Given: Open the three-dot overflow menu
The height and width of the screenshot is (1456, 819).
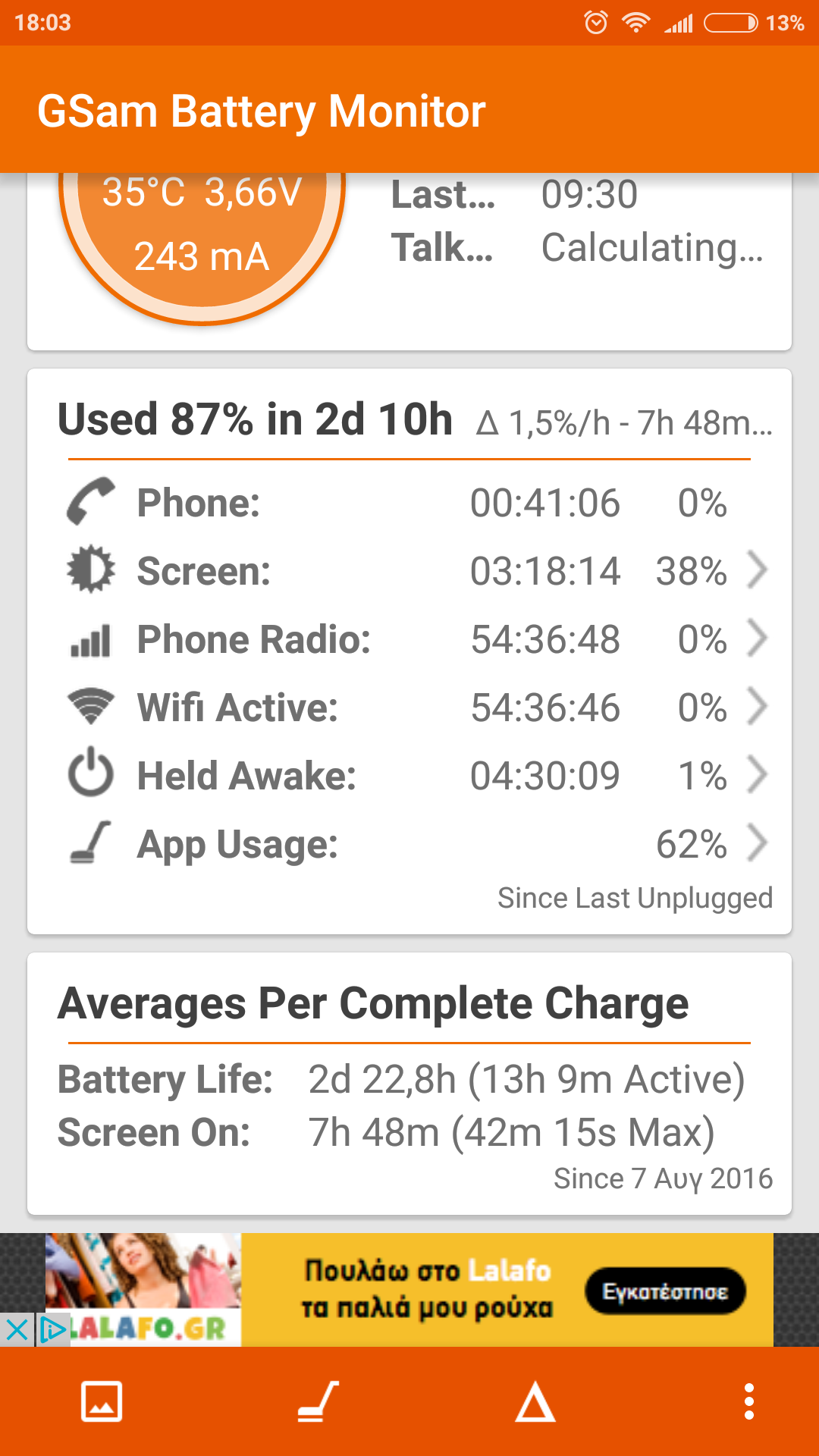Looking at the screenshot, I should coord(749,1401).
